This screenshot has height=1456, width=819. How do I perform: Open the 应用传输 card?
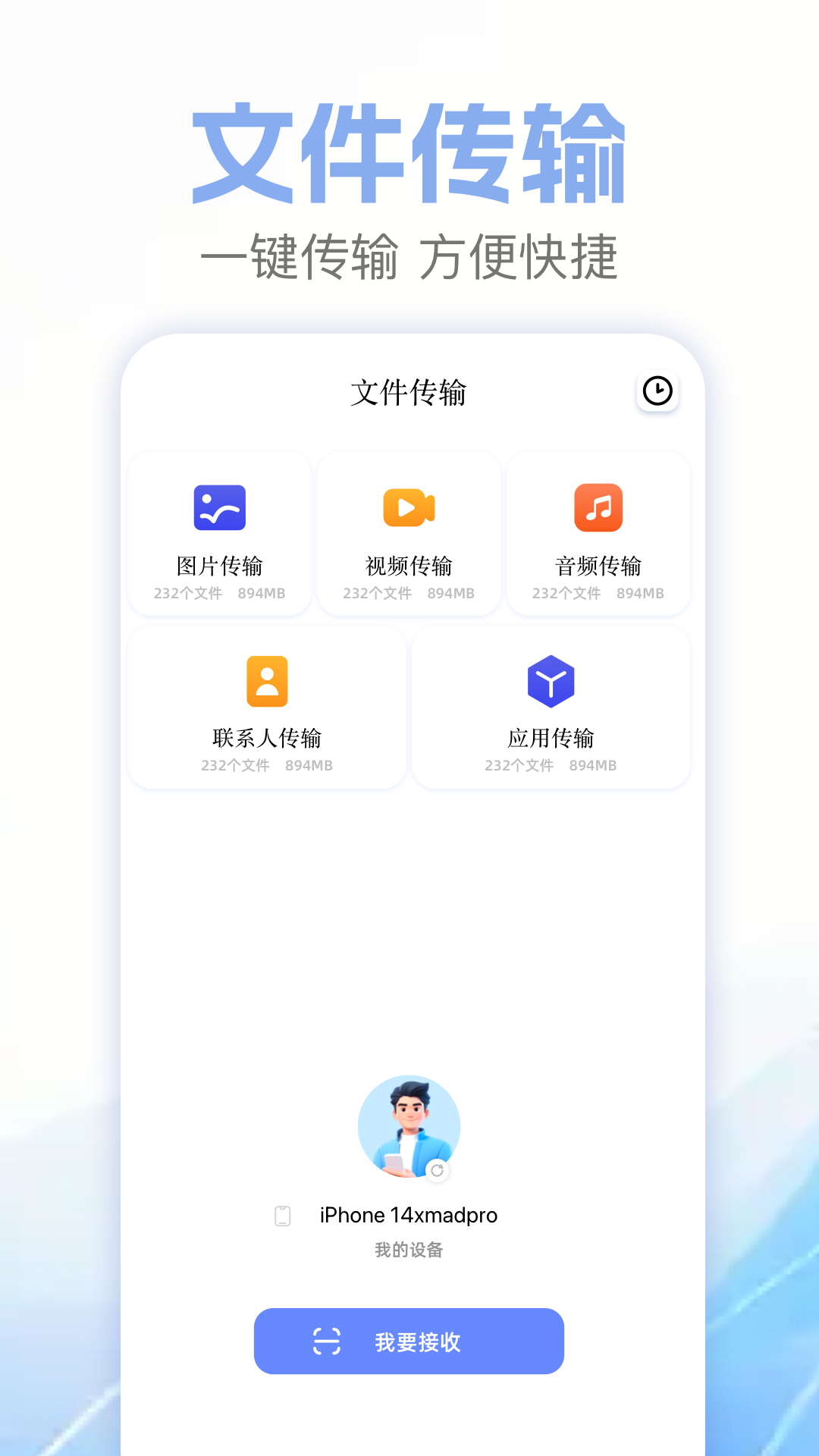[551, 707]
